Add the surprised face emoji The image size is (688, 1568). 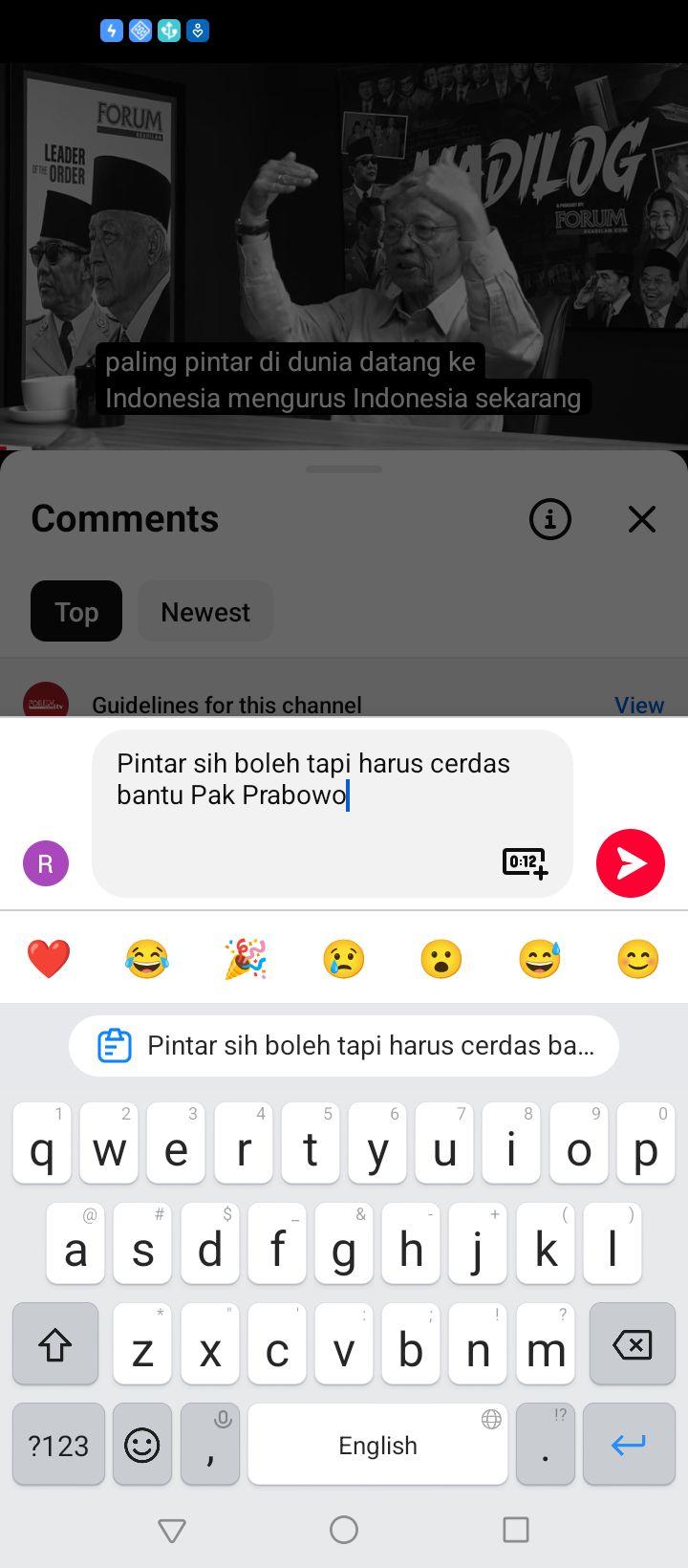tap(441, 959)
